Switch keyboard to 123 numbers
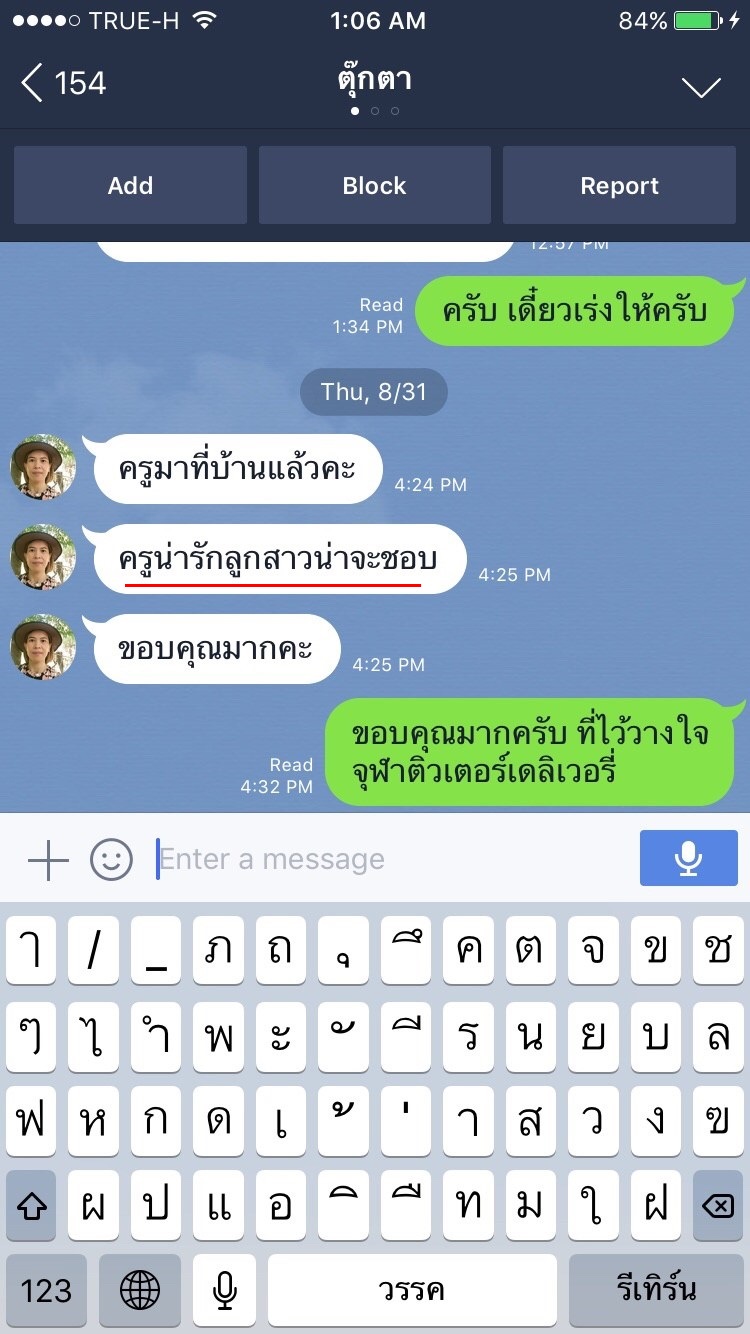This screenshot has width=750, height=1334. (46, 1291)
